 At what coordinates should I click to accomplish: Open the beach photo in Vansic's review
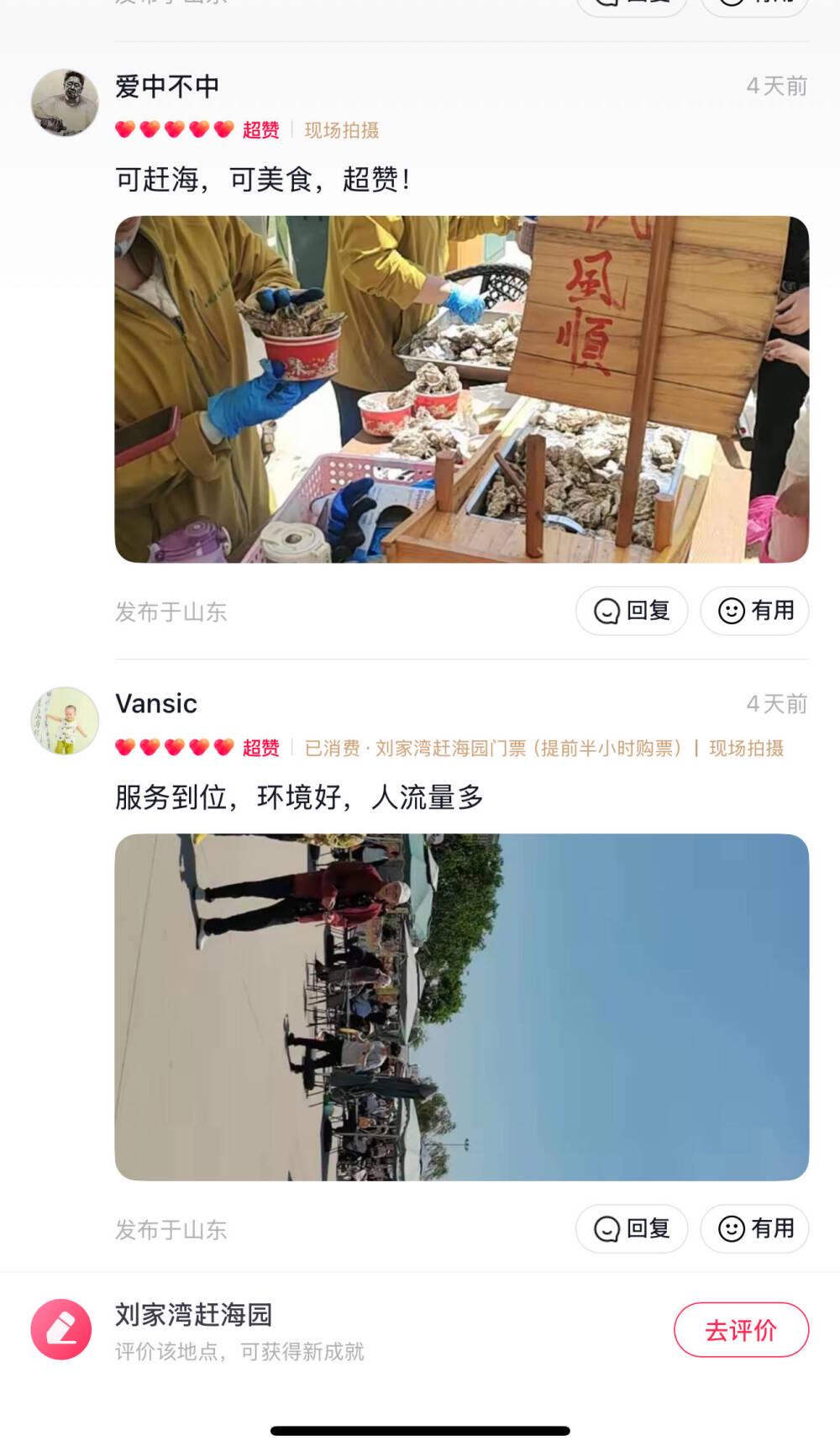461,1007
